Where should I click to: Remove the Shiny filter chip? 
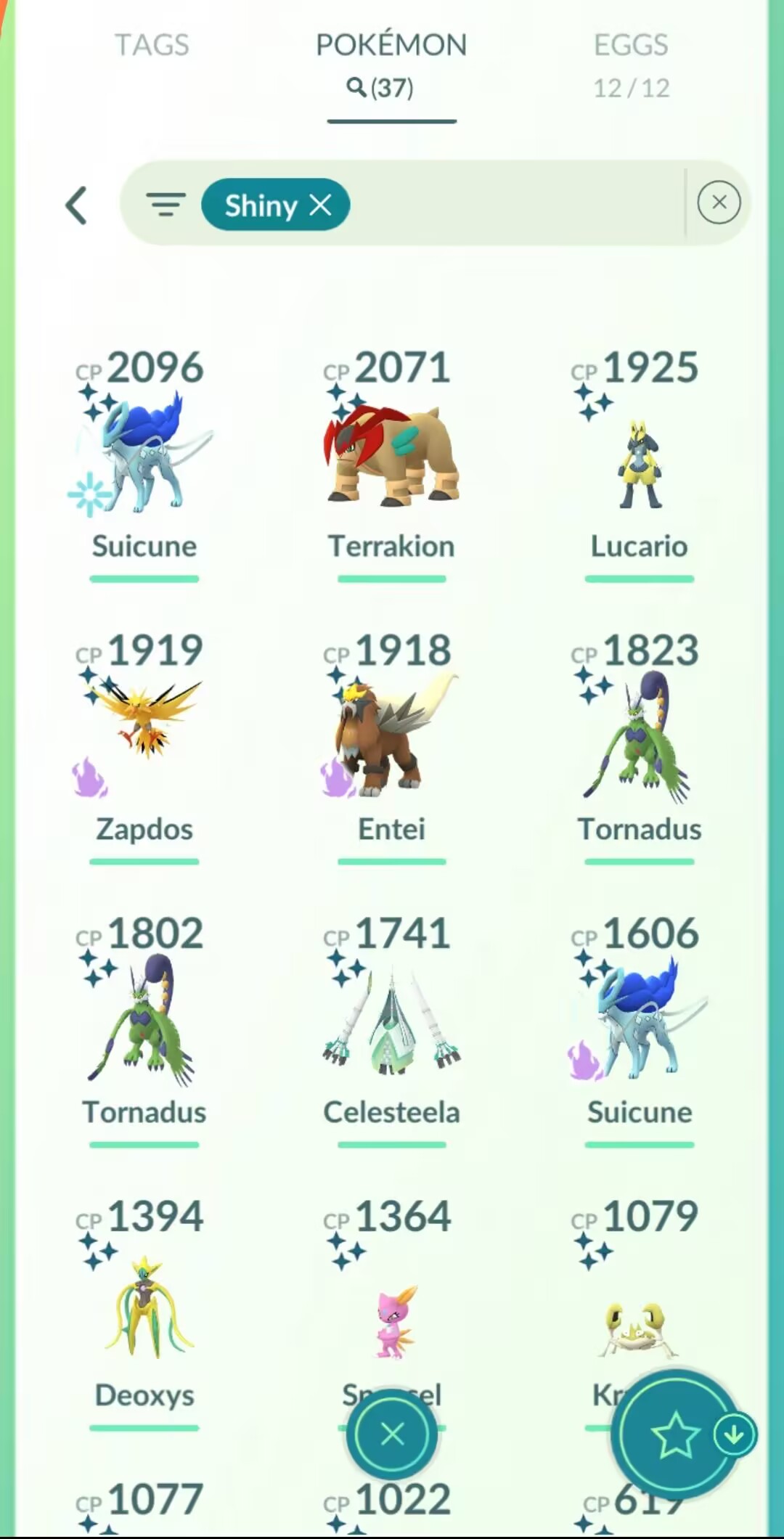pos(320,205)
